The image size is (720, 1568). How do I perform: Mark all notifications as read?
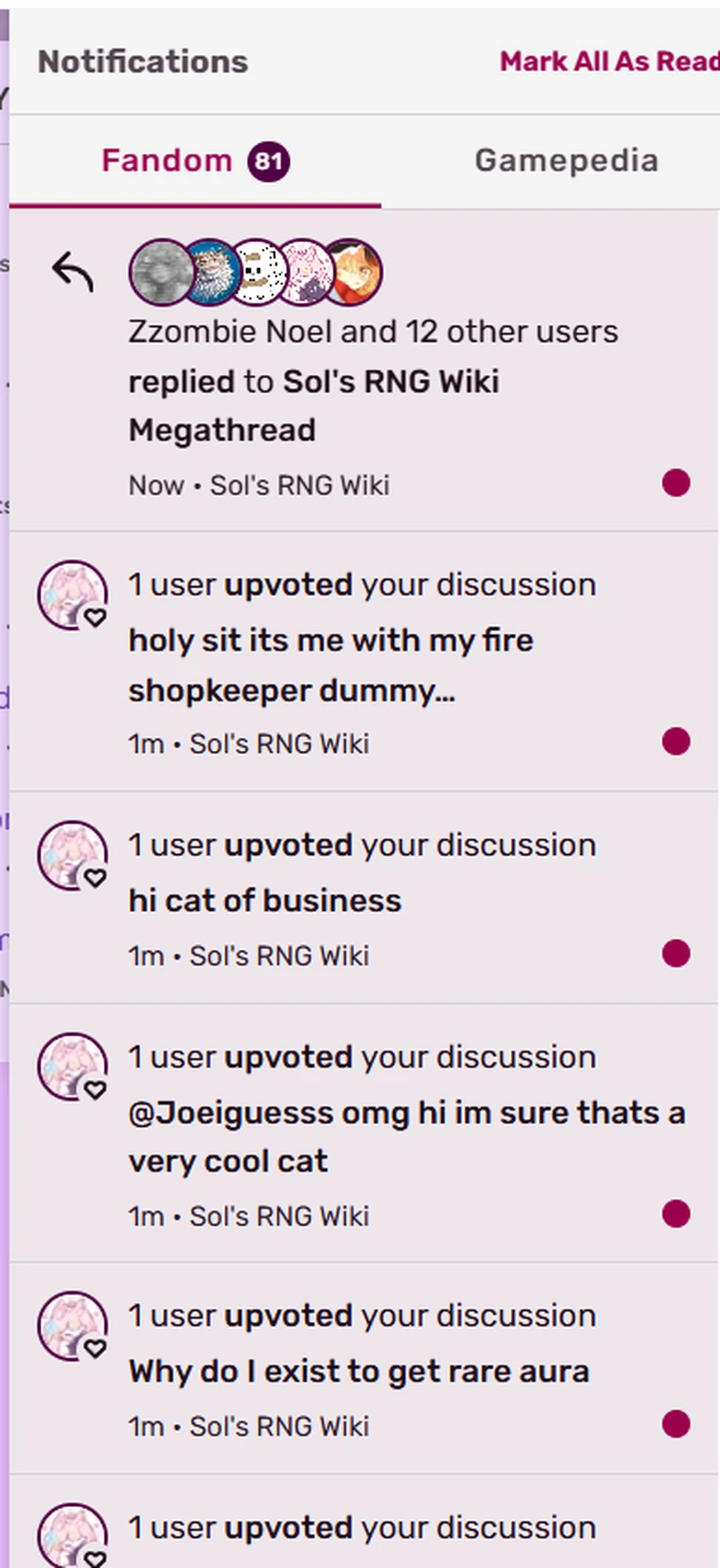coord(608,62)
